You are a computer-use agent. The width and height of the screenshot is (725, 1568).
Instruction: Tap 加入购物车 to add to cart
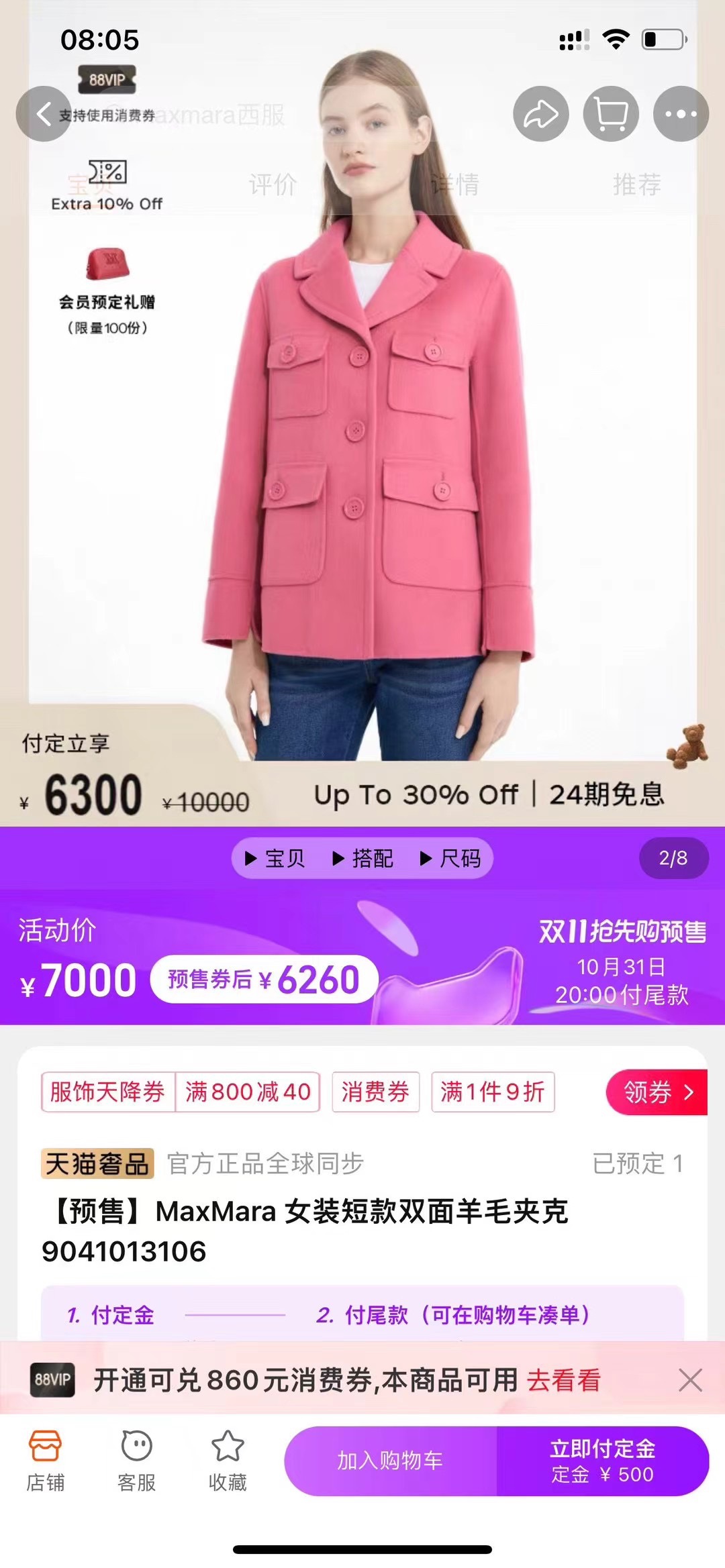(390, 1461)
